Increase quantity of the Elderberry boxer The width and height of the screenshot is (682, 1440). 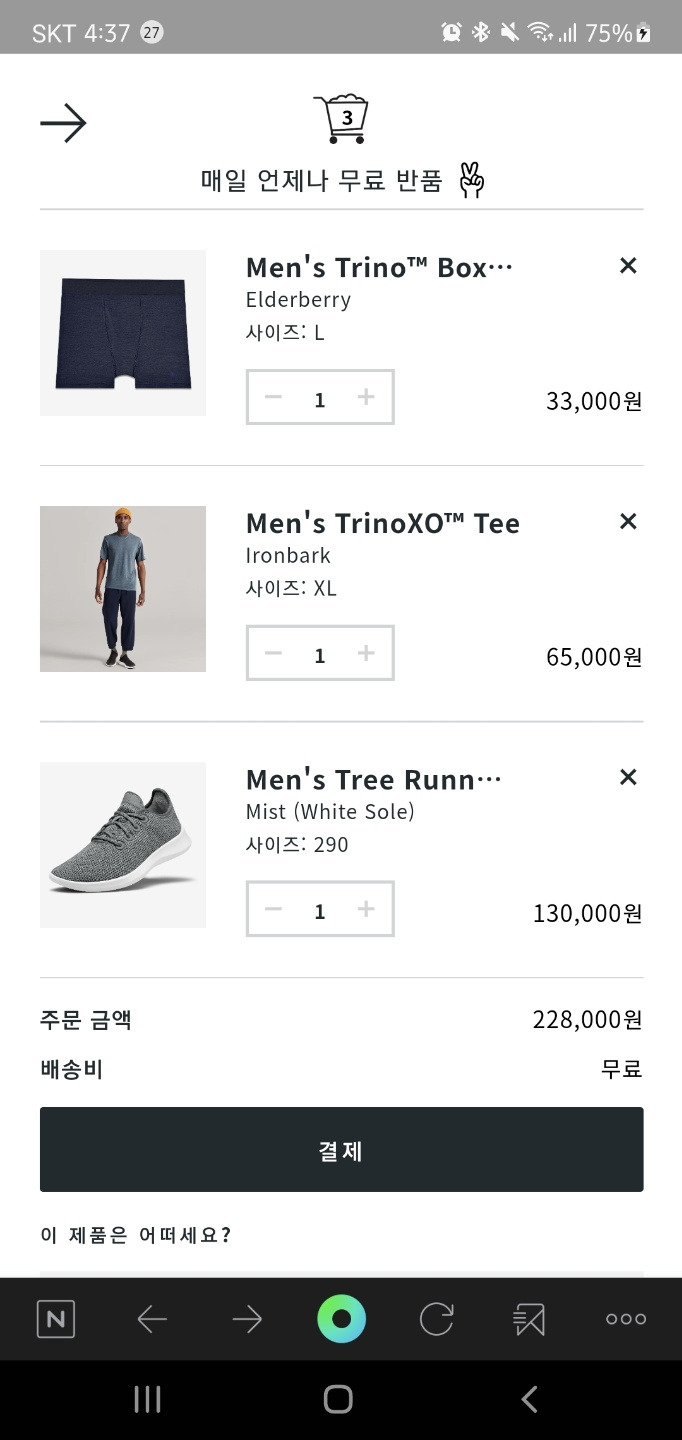(366, 398)
